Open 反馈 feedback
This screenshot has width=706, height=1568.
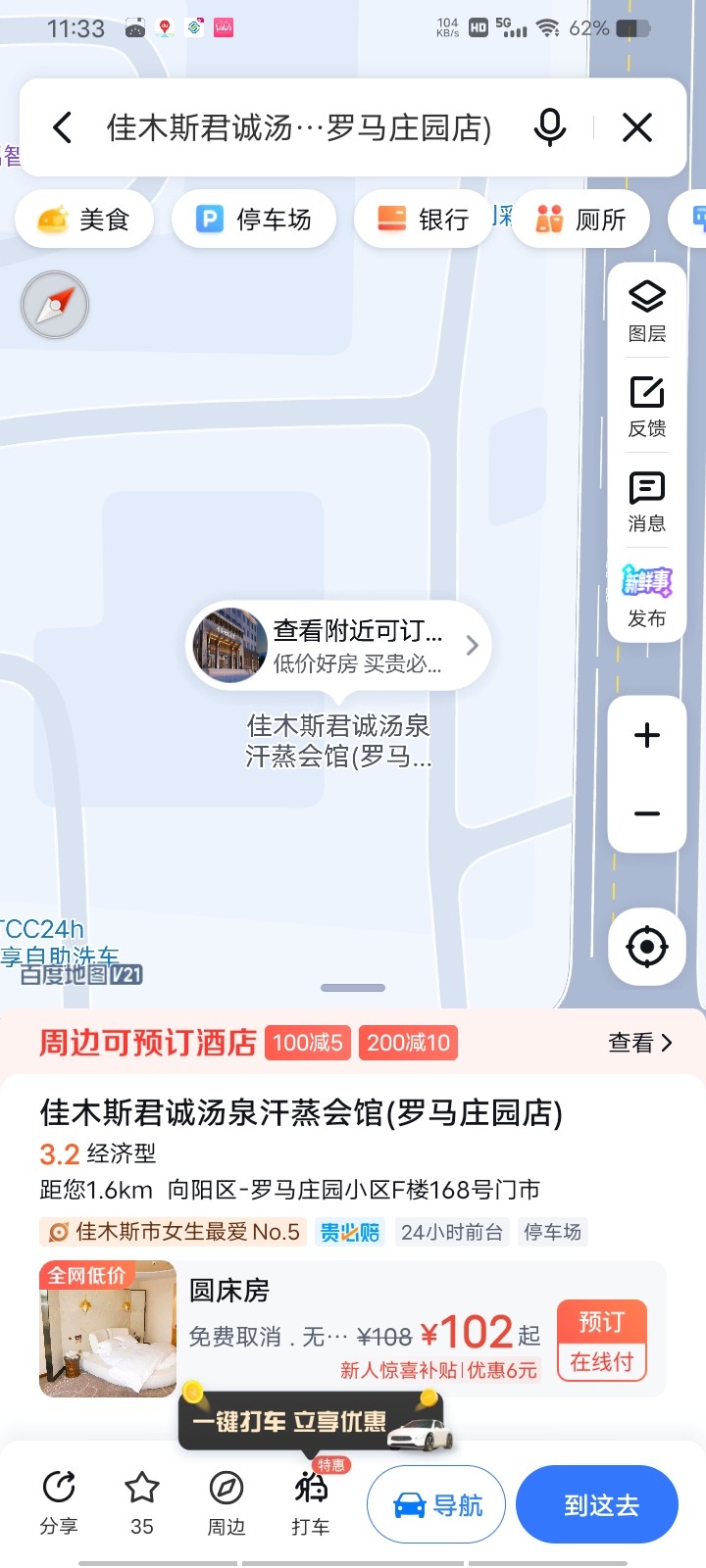point(647,406)
